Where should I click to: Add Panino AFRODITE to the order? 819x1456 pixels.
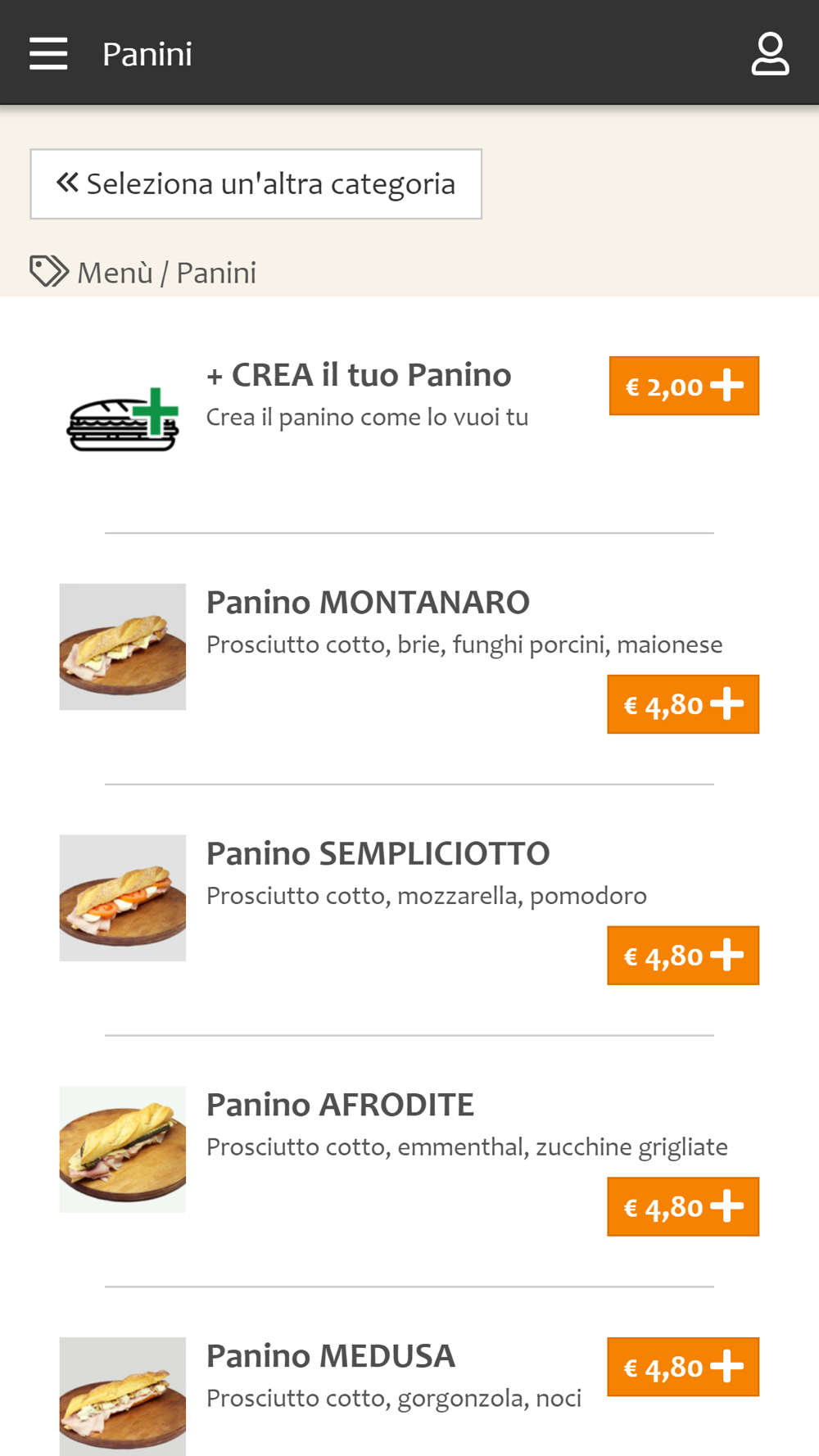(683, 1207)
